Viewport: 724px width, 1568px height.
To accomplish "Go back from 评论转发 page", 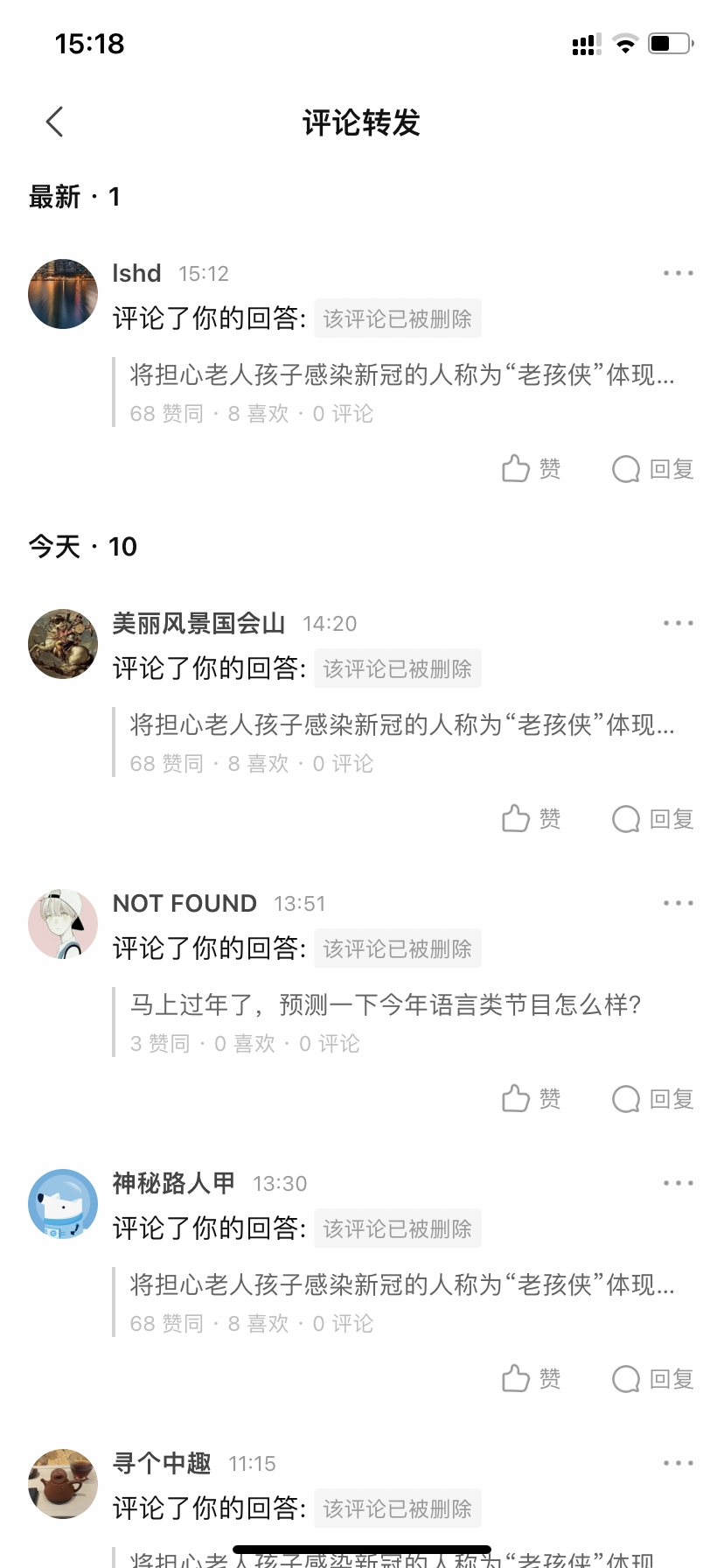I will [54, 122].
